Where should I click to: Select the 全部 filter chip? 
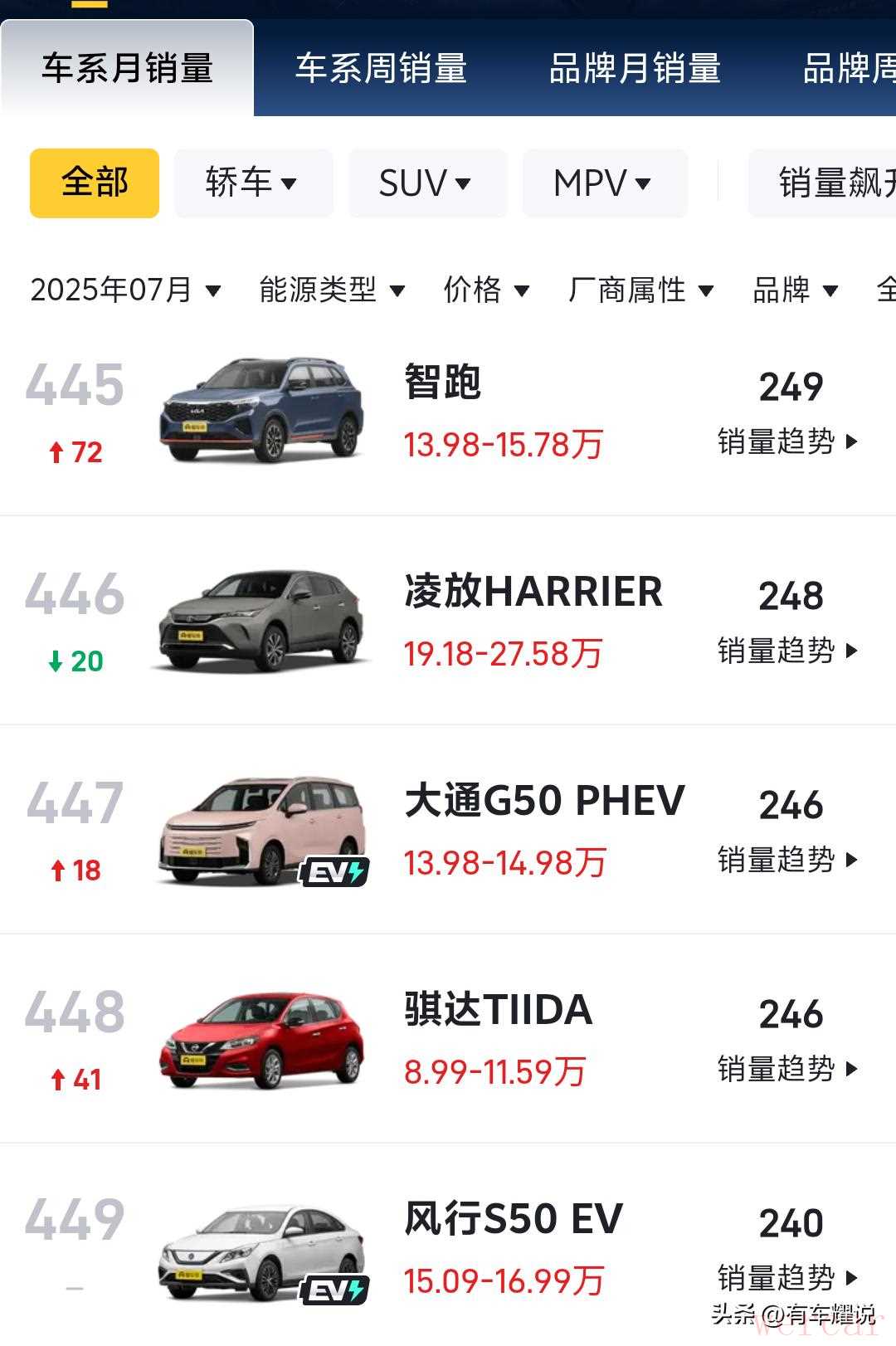pyautogui.click(x=95, y=183)
